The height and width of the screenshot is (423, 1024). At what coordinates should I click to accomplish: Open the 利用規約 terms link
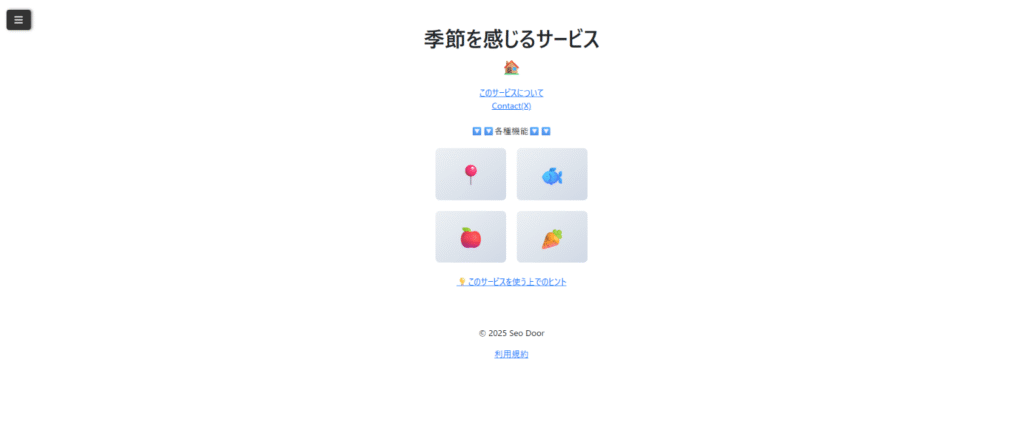(511, 354)
